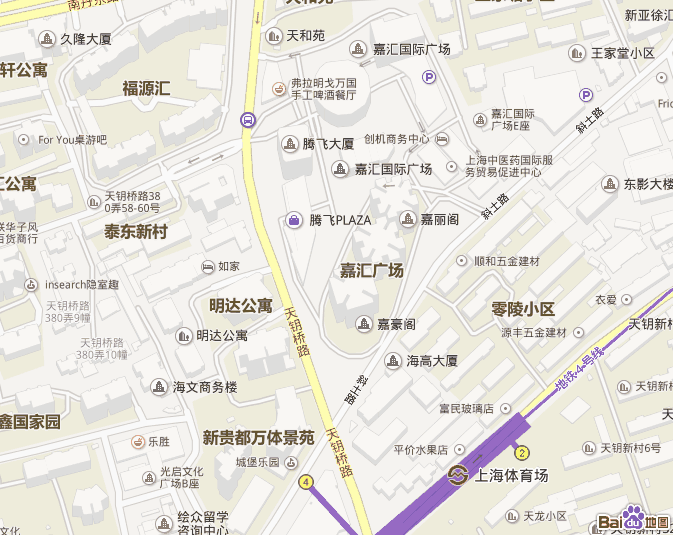Screen dimensions: 673x535
Task: Select the 久隆大厦 building marker
Action: tap(46, 39)
